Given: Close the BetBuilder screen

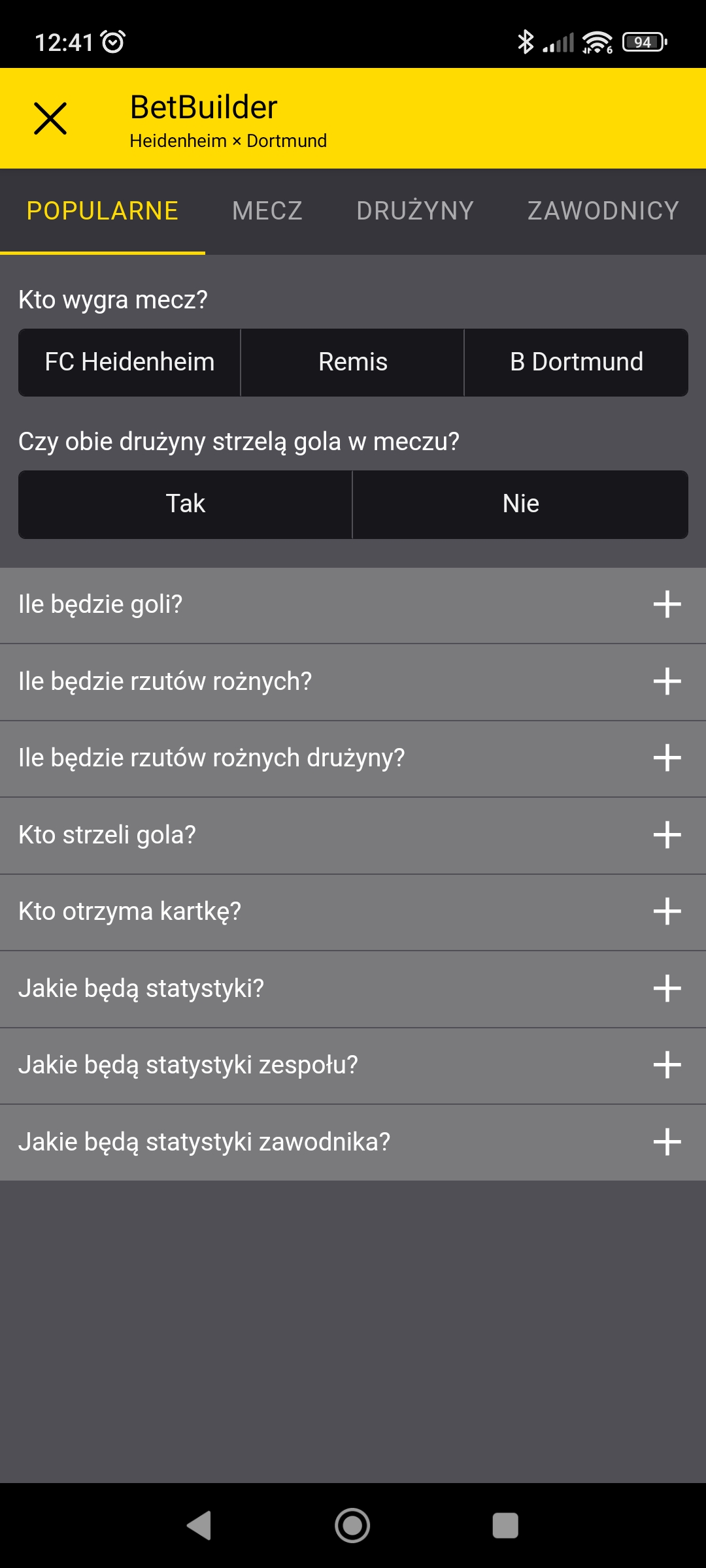Looking at the screenshot, I should click(50, 118).
